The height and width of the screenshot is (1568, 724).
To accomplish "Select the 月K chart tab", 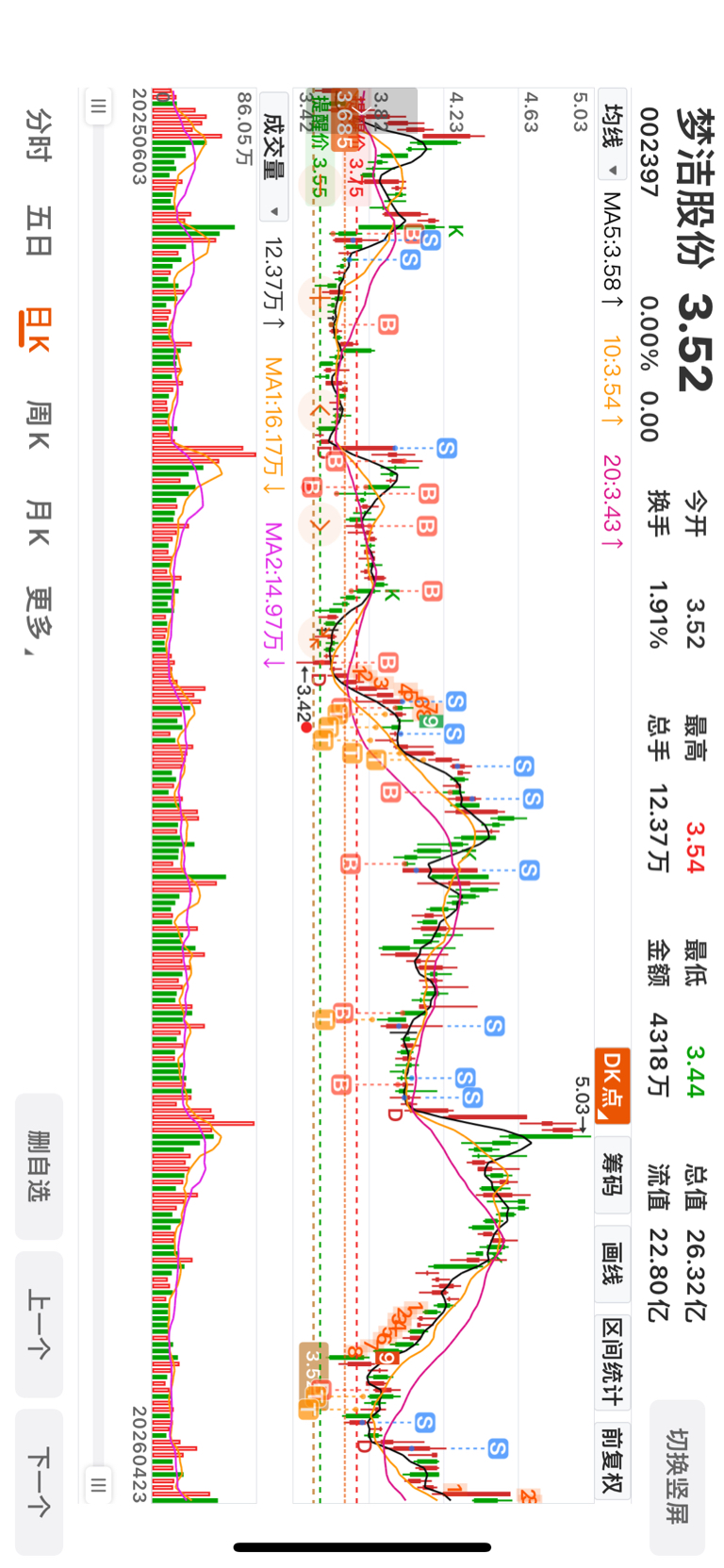I will pyautogui.click(x=39, y=523).
